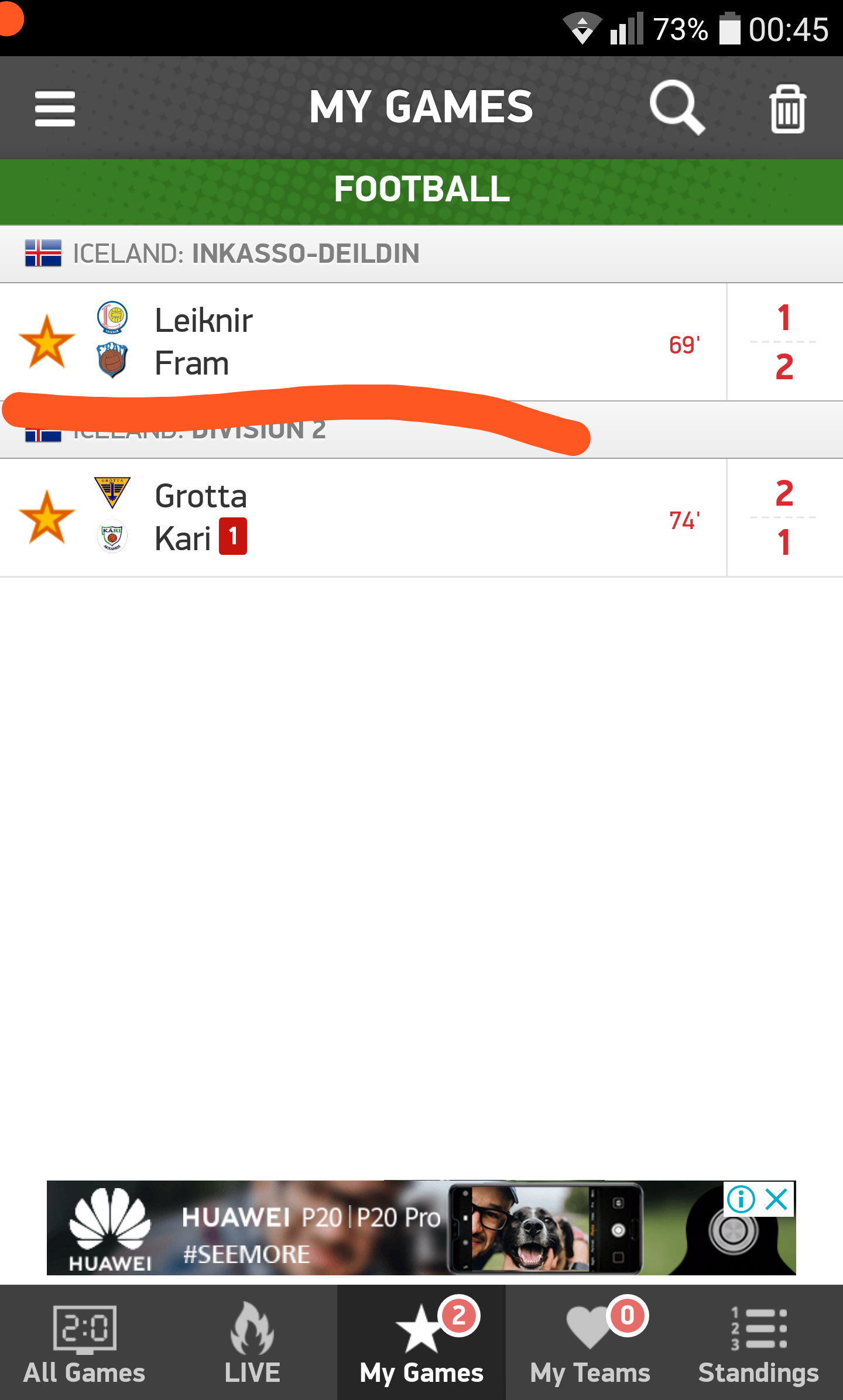Go to the My Teams tab
Screen dimensions: 843x1400
click(x=590, y=1343)
